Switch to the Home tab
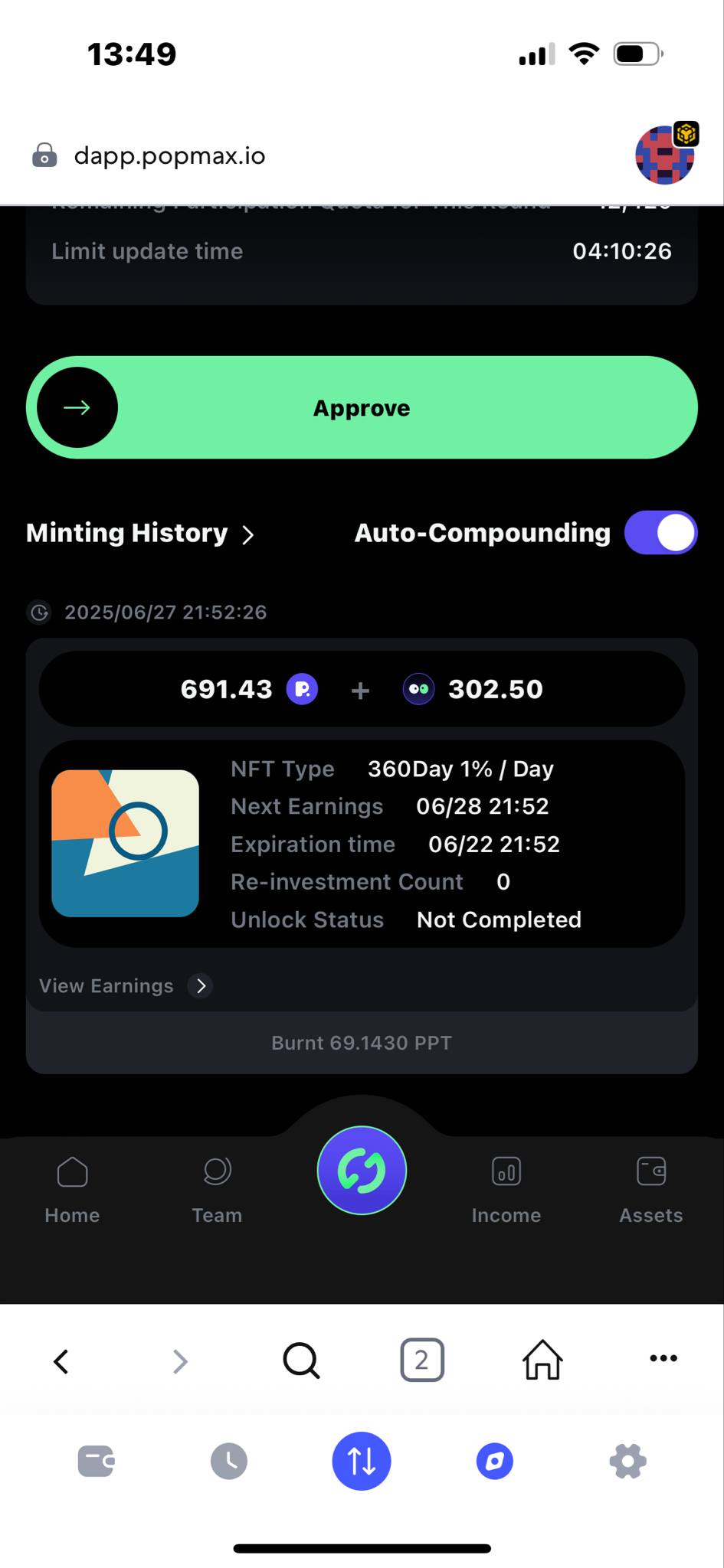724x1568 pixels. coord(72,1185)
